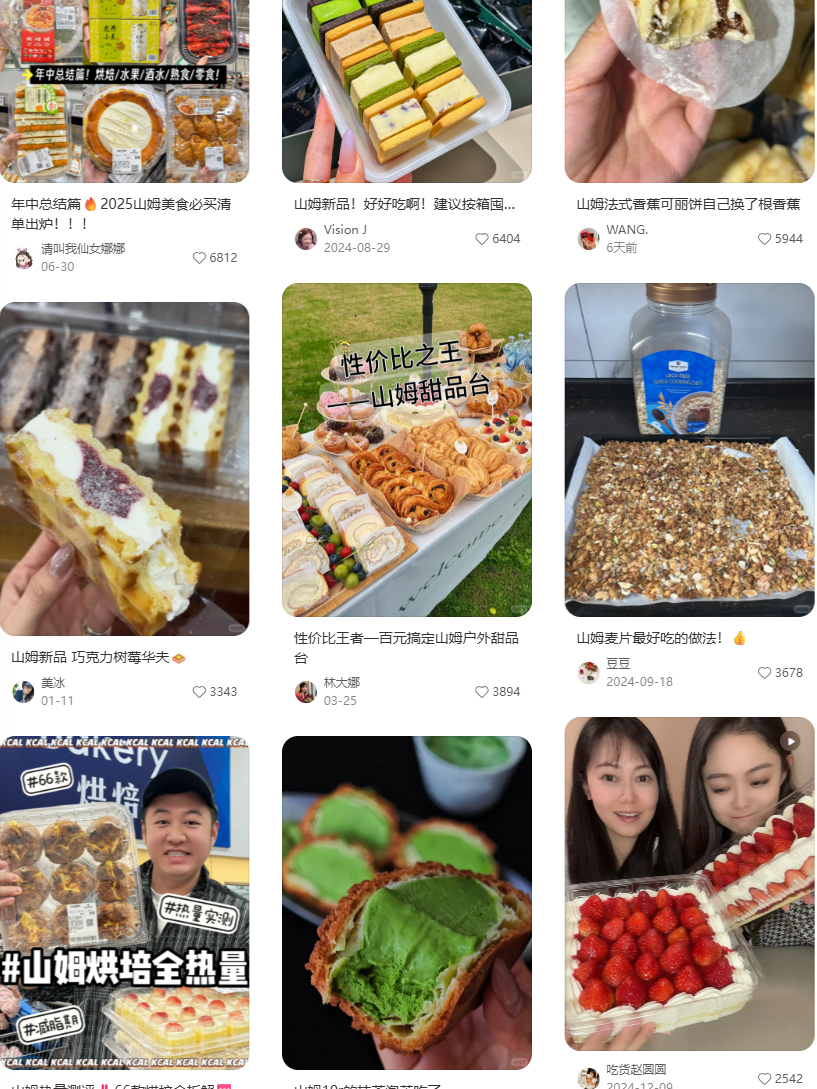Open the green matcha puff post
The image size is (817, 1089).
406,900
